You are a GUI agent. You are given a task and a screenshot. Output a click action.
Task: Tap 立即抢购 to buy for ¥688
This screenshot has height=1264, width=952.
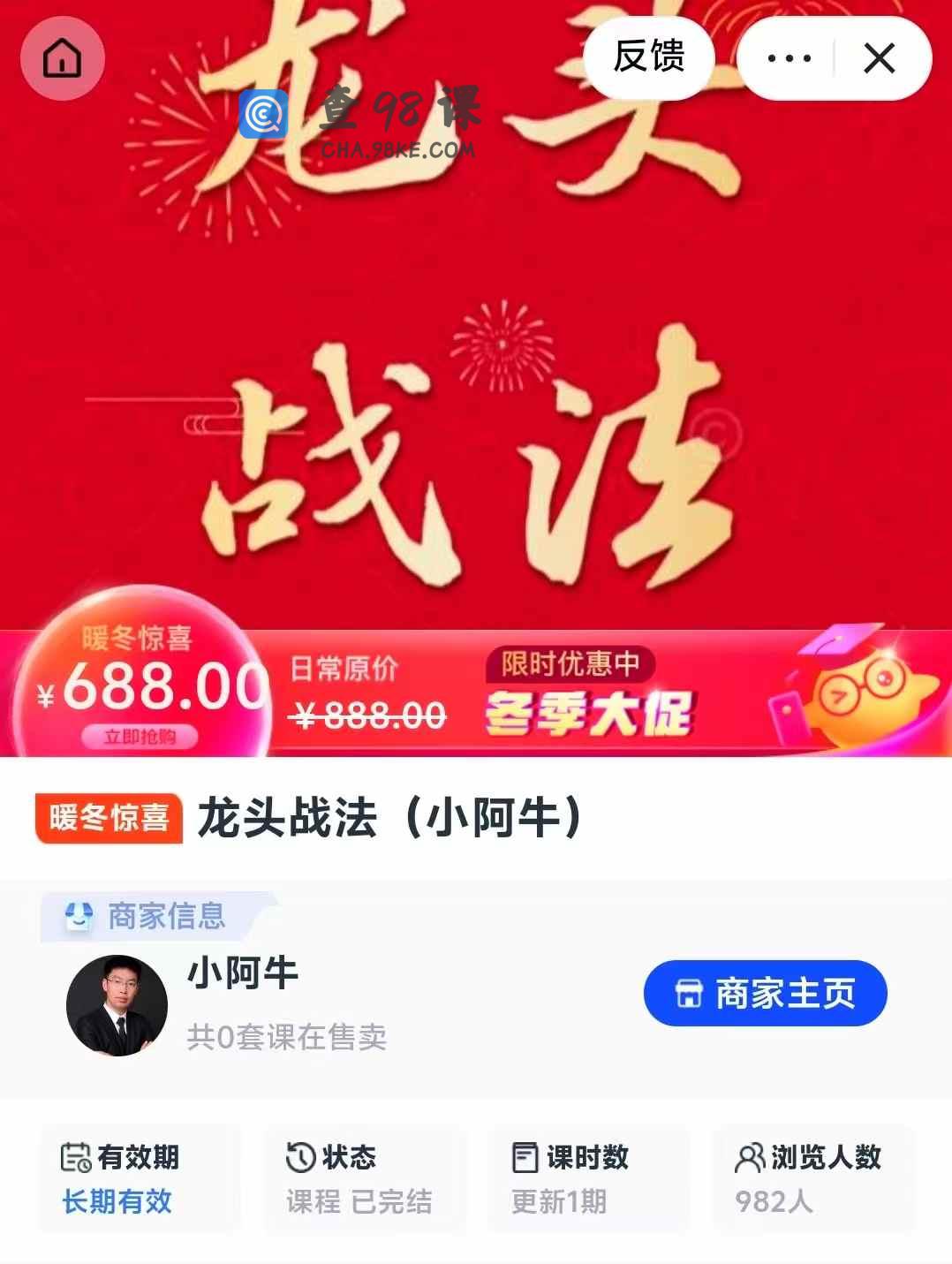140,737
